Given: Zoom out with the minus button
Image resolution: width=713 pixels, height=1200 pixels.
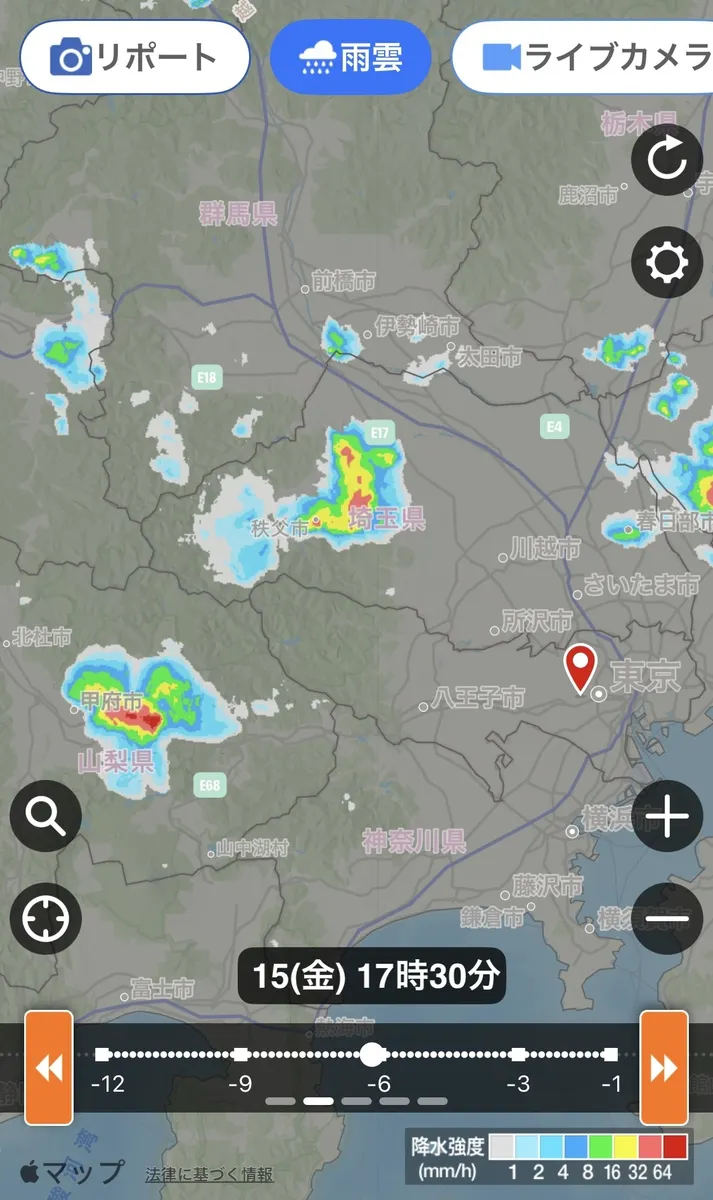Looking at the screenshot, I should coord(667,918).
